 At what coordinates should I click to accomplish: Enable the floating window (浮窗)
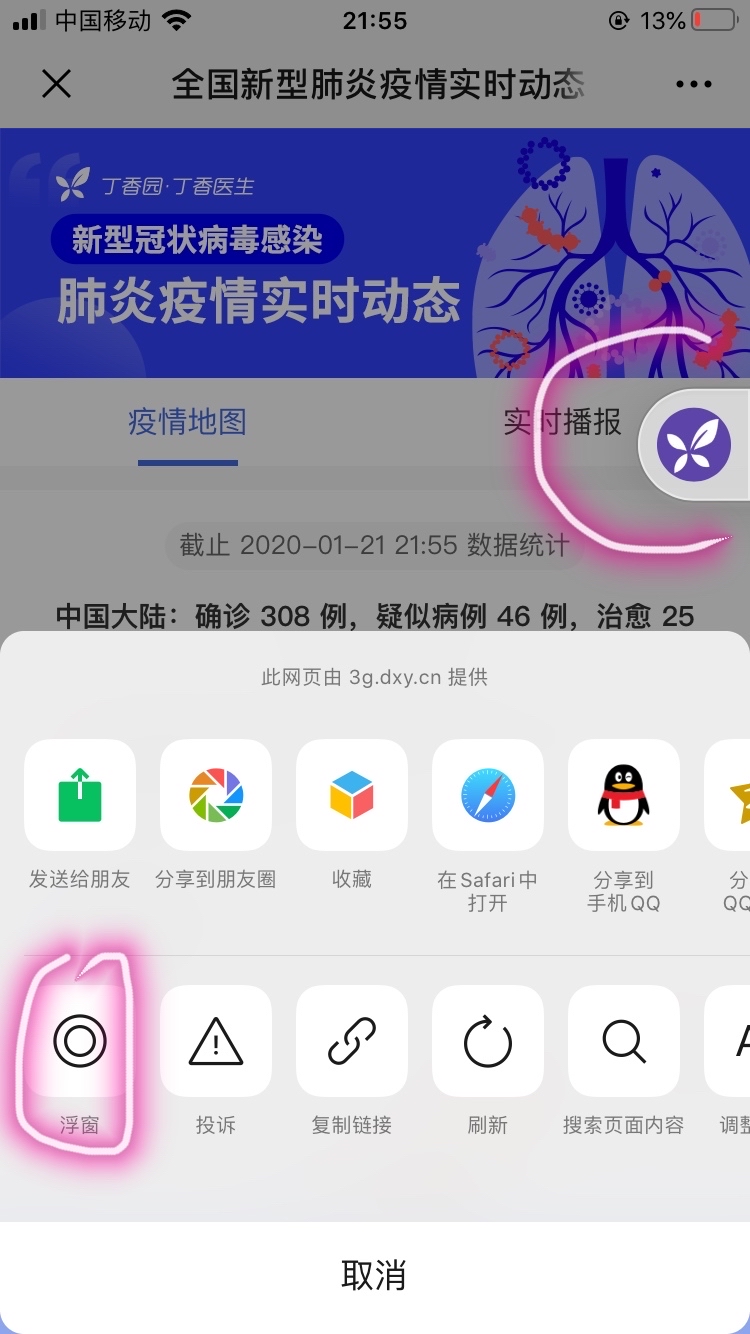tap(80, 1041)
